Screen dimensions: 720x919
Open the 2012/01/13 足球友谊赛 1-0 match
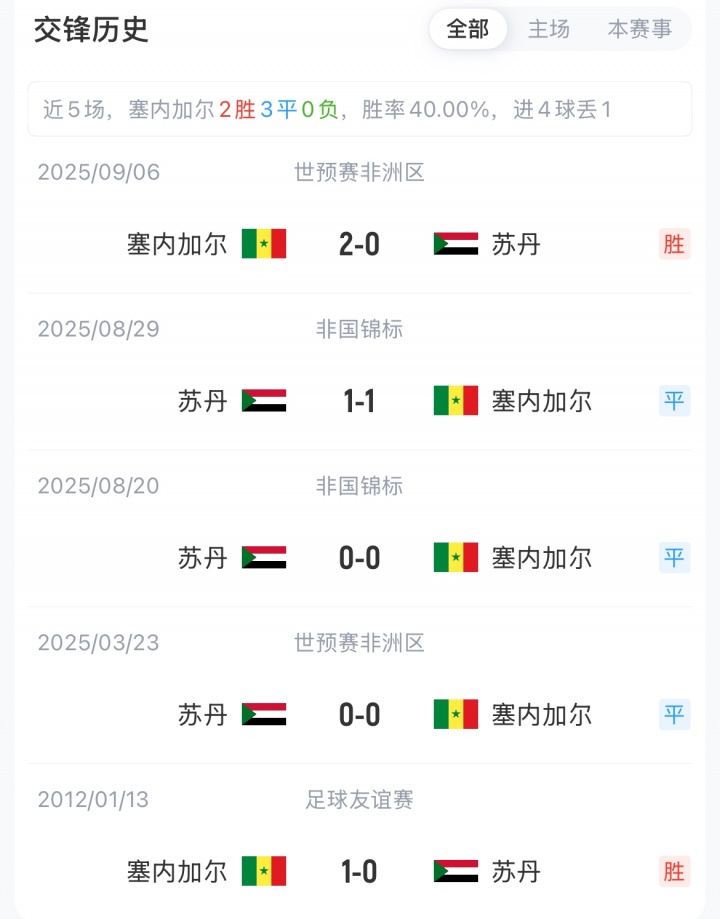pos(359,872)
